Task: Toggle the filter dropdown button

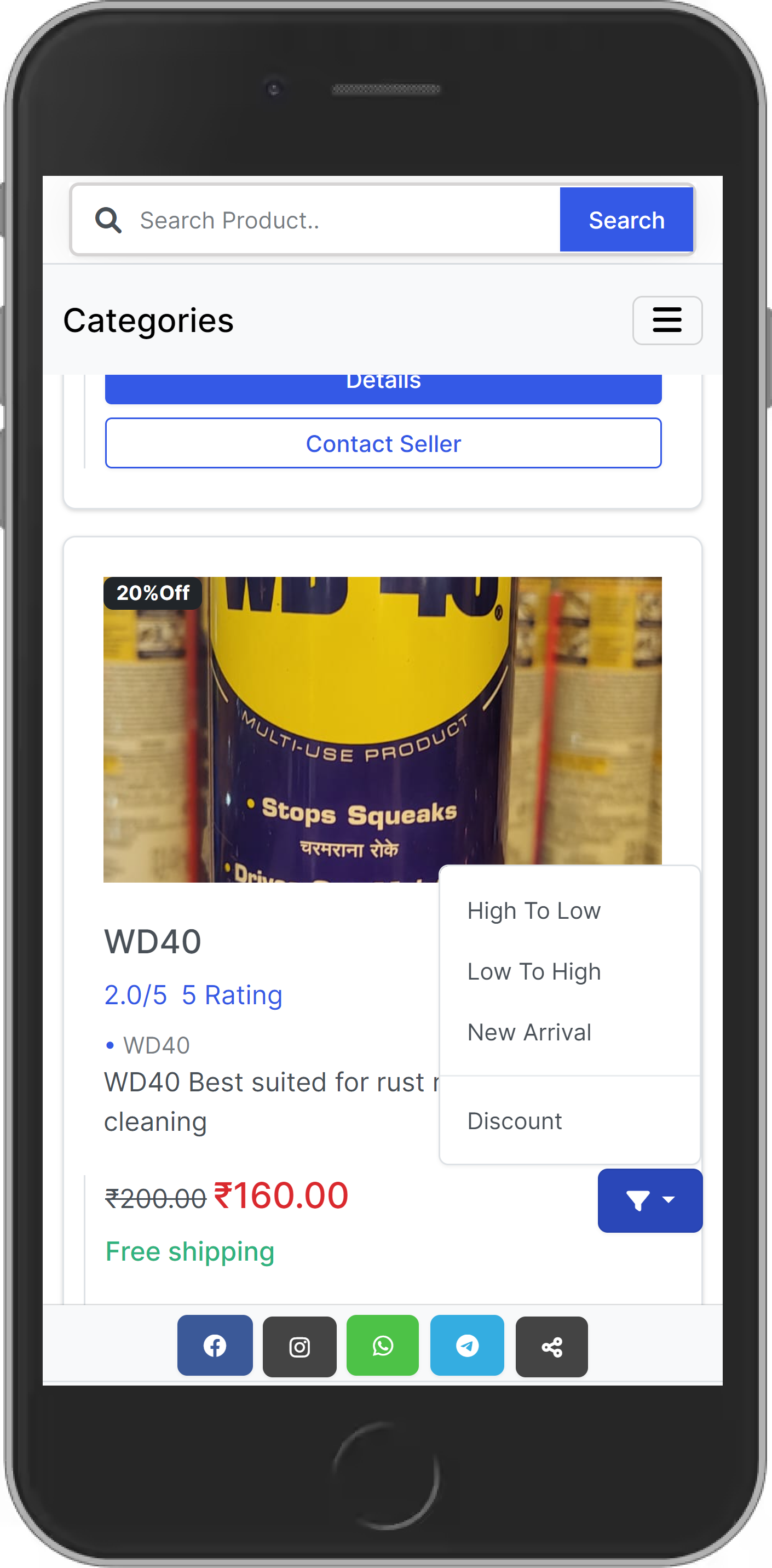Action: 649,1200
